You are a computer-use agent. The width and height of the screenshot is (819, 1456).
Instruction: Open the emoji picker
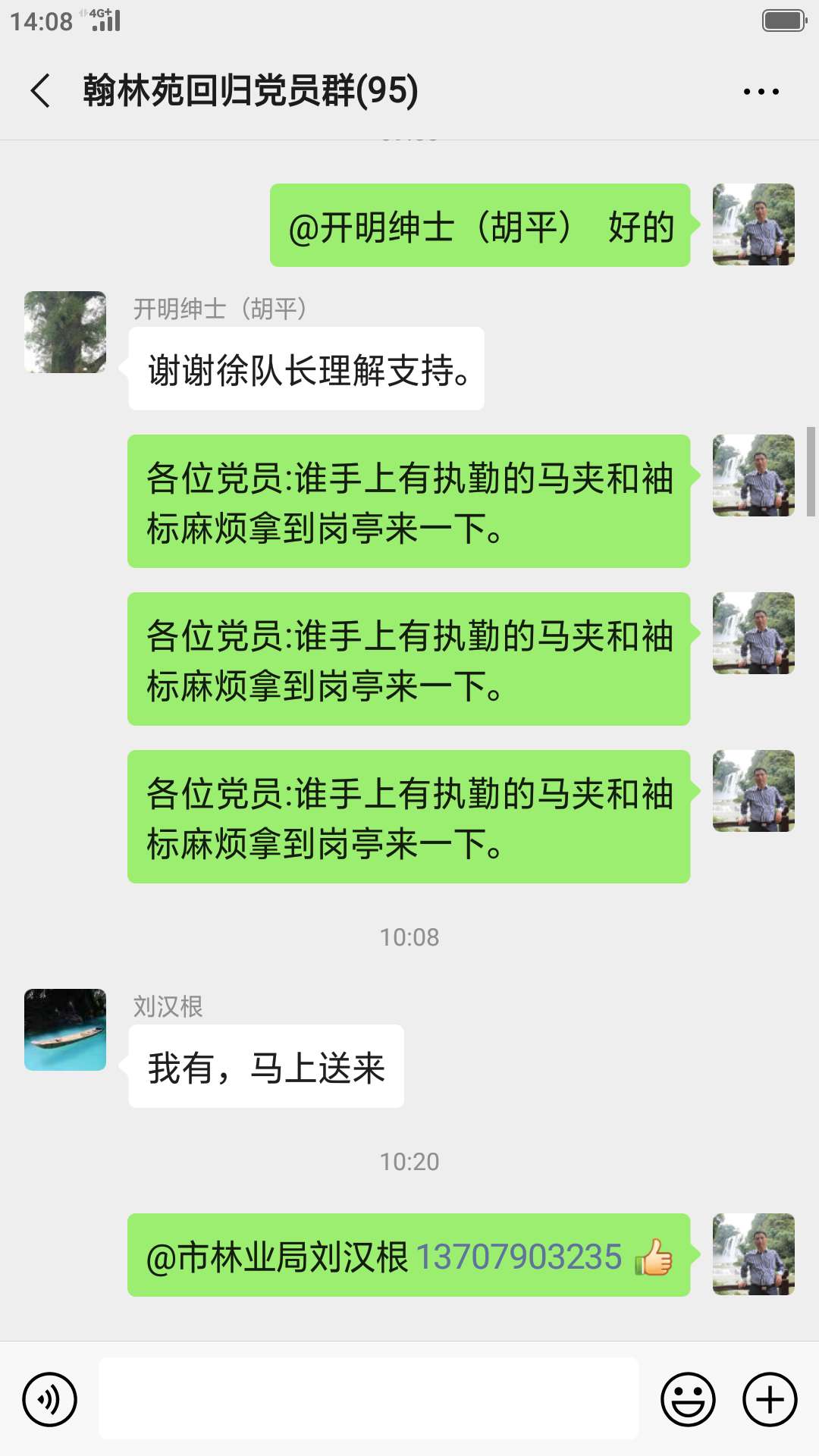pyautogui.click(x=688, y=1399)
